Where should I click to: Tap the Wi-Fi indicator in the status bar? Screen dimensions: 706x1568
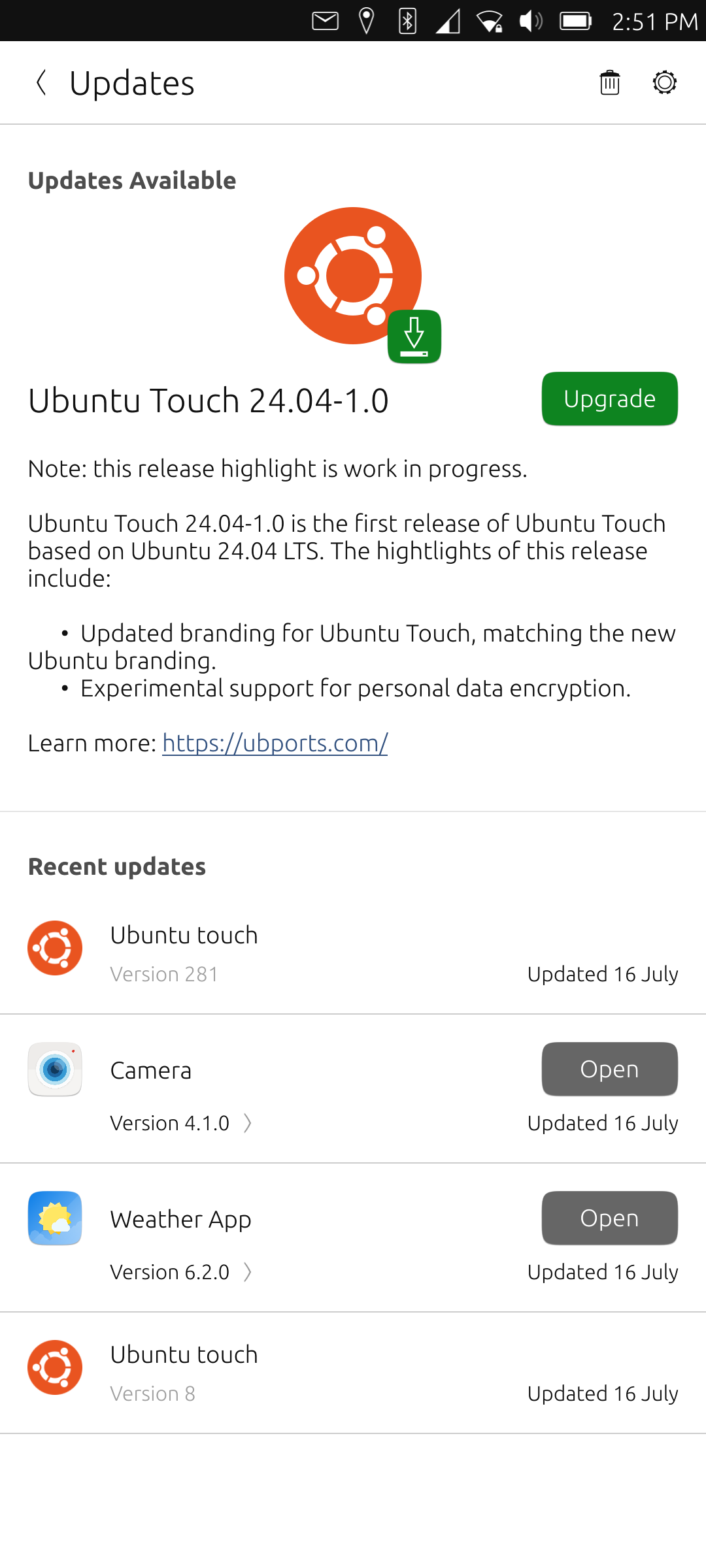point(489,21)
